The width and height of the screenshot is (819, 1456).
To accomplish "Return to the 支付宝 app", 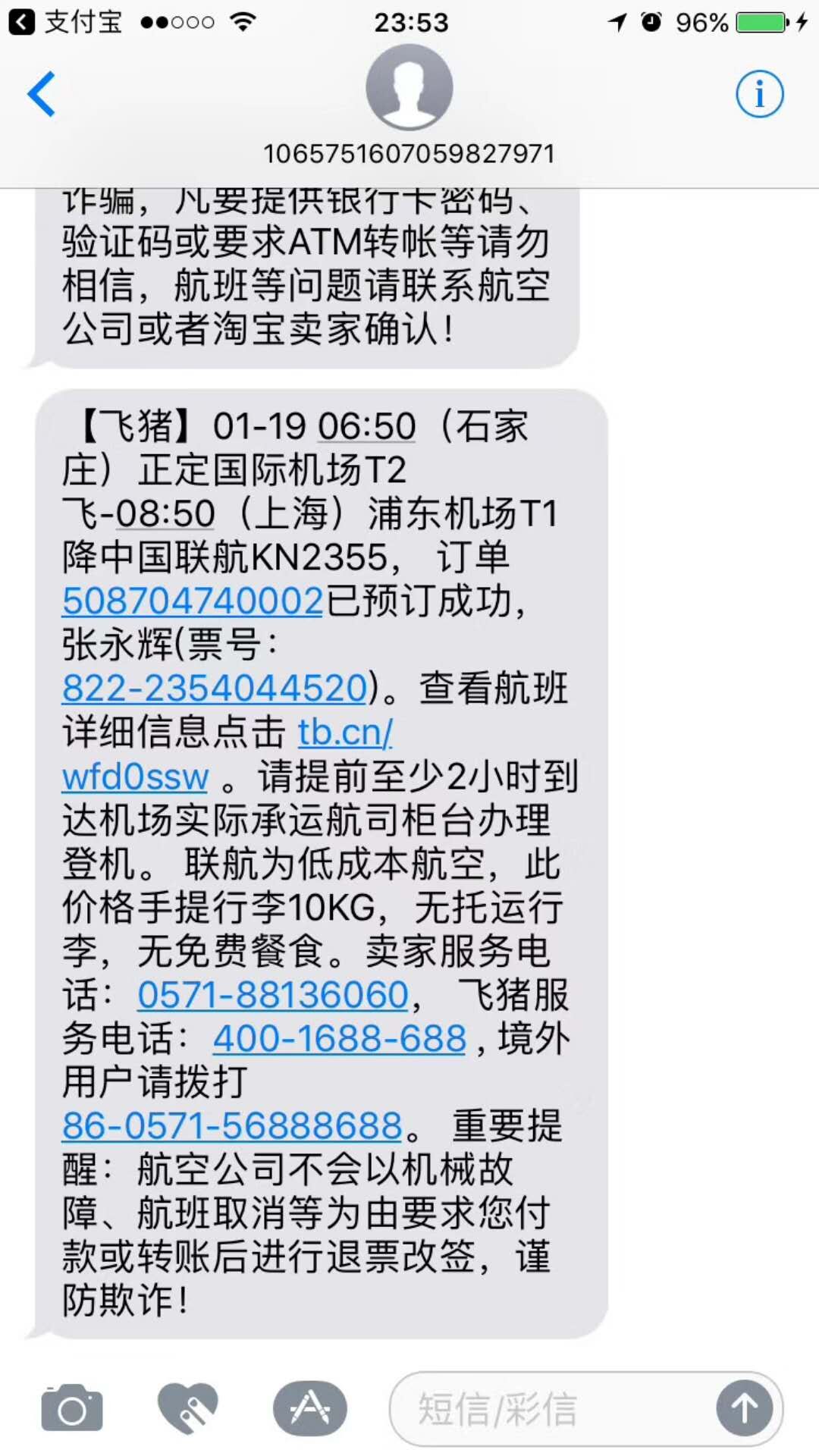I will [65, 22].
